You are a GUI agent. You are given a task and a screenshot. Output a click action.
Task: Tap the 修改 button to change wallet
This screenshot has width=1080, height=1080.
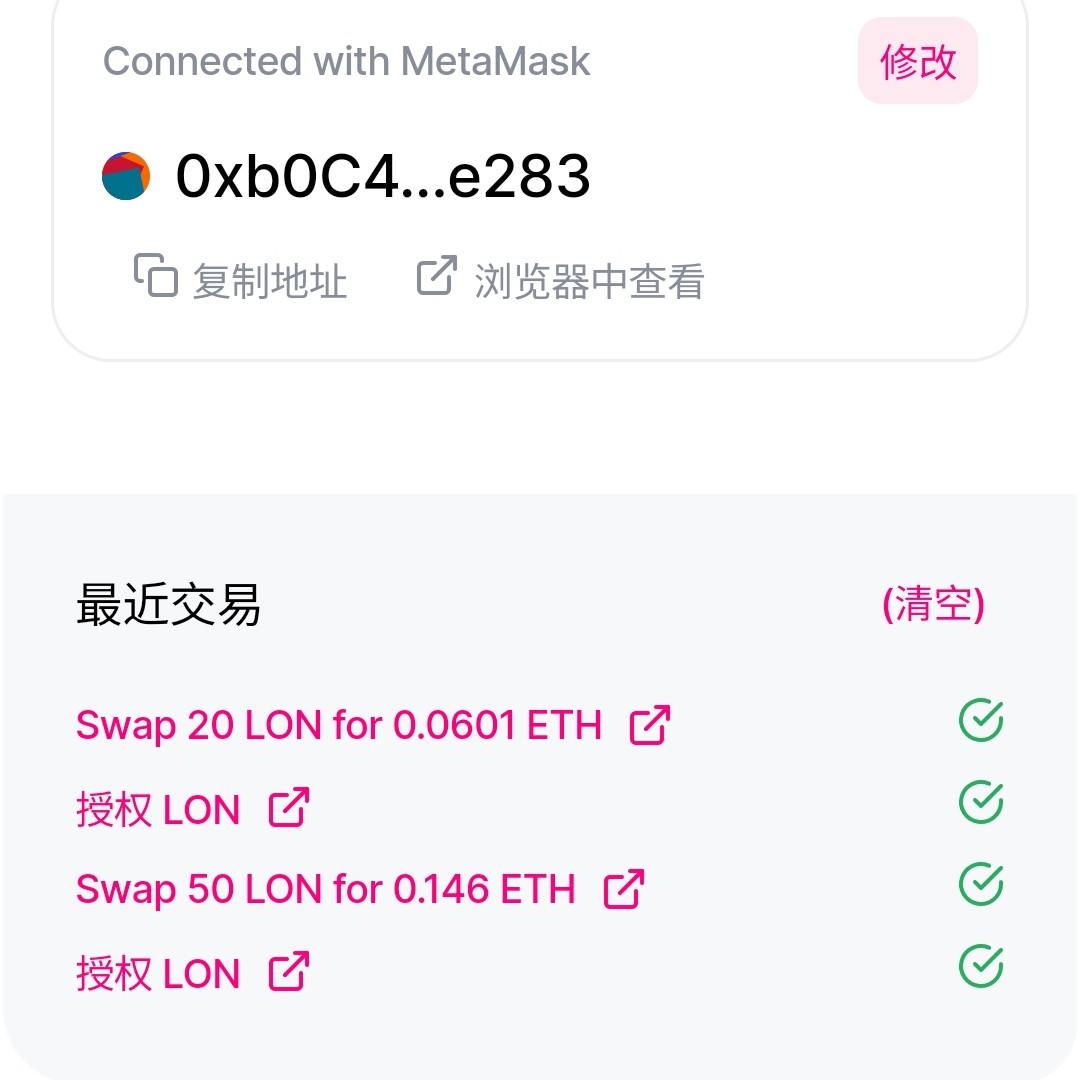[x=917, y=62]
